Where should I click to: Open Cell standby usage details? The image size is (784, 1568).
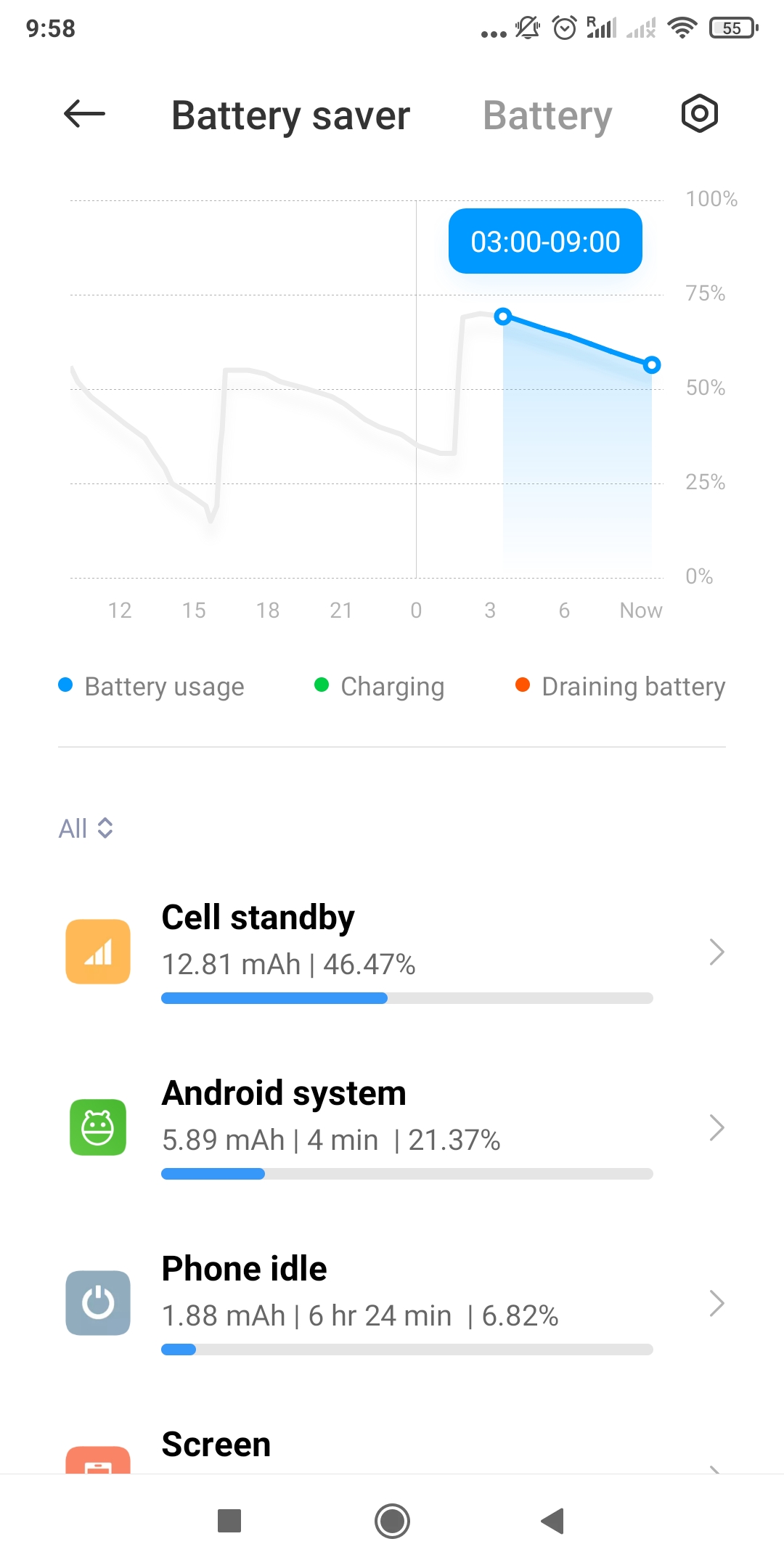(x=392, y=952)
